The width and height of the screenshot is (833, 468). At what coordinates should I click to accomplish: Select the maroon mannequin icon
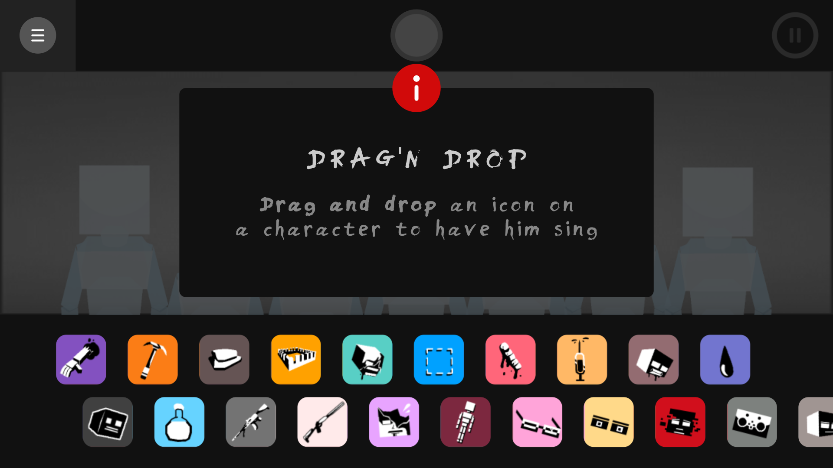pyautogui.click(x=466, y=422)
